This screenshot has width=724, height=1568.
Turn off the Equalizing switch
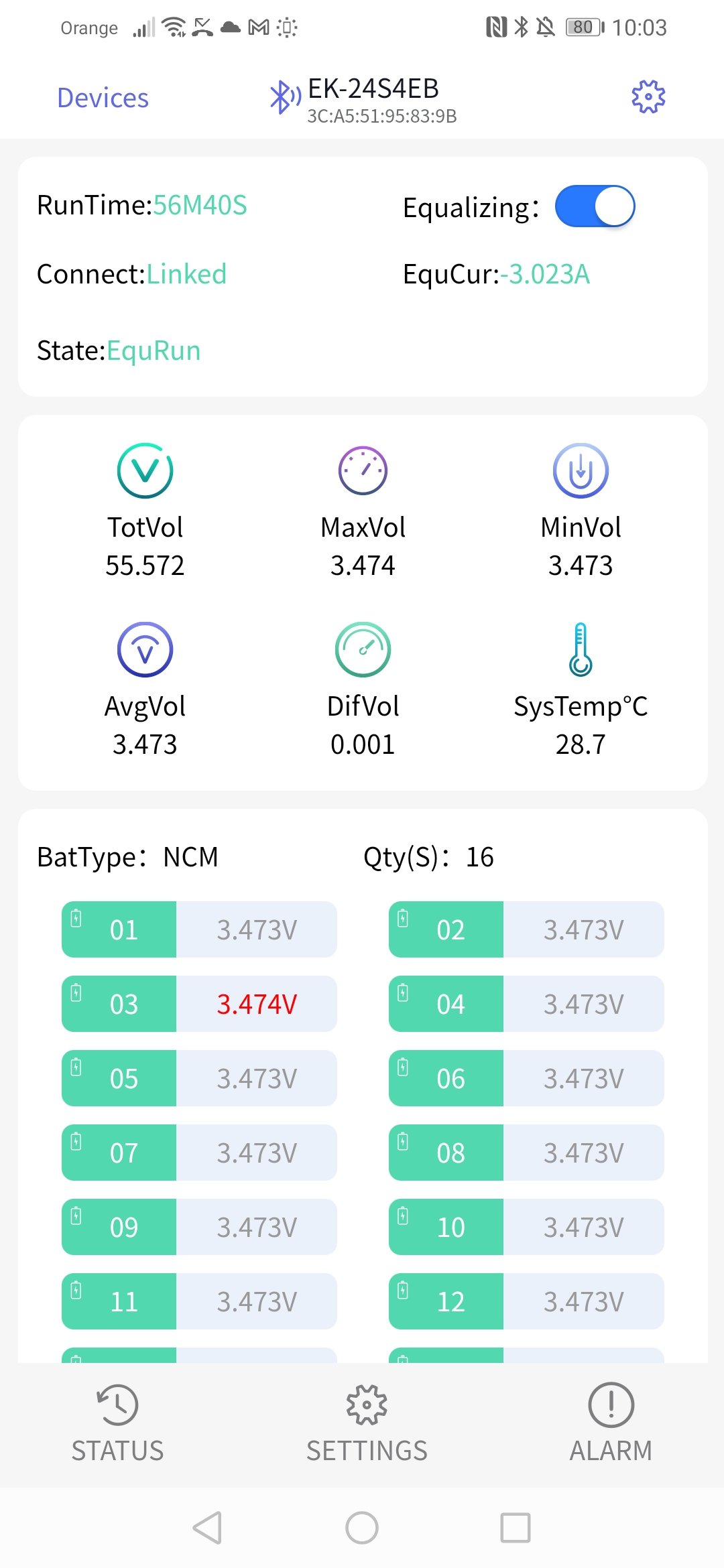[x=595, y=206]
